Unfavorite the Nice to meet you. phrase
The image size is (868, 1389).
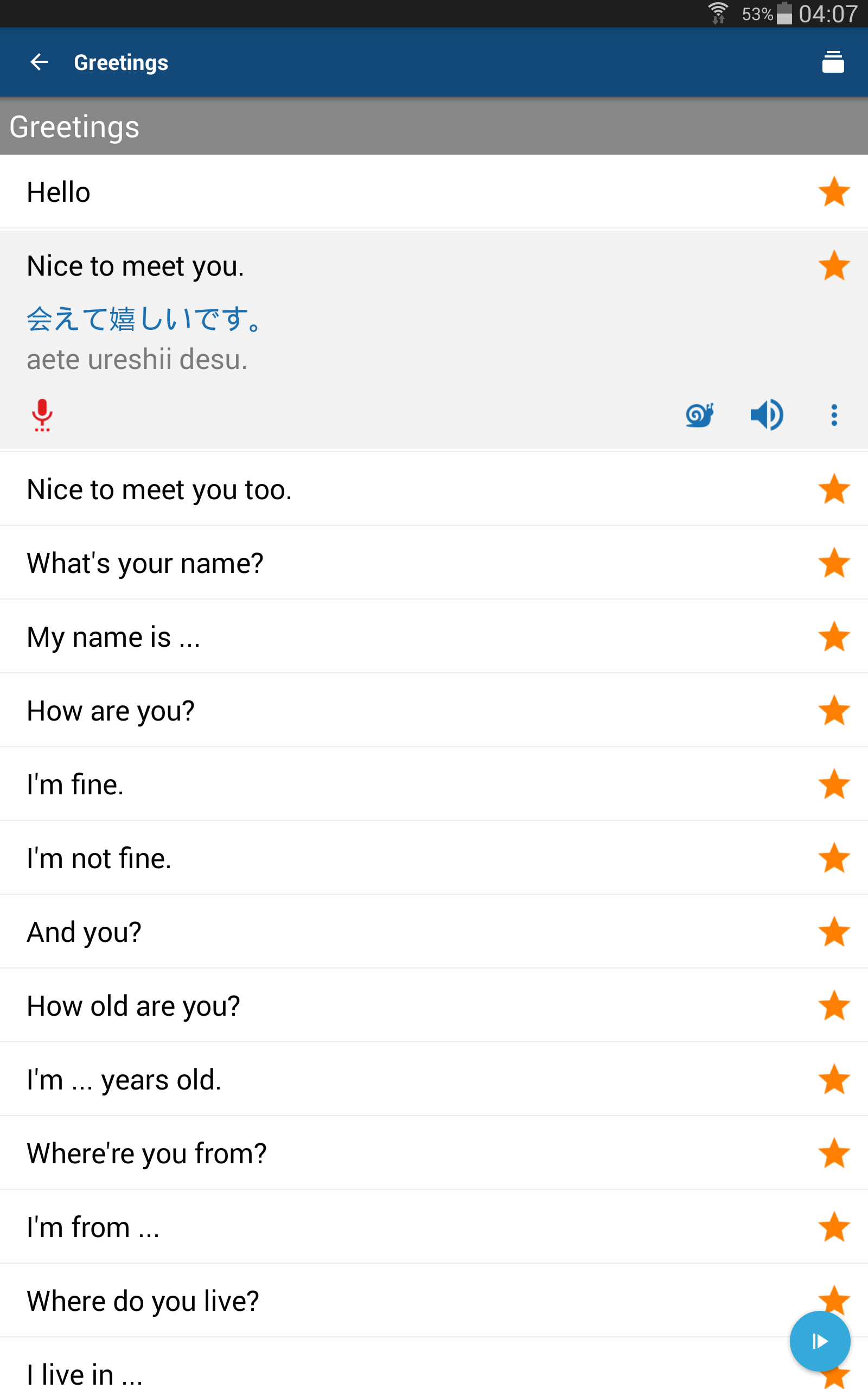(x=834, y=266)
